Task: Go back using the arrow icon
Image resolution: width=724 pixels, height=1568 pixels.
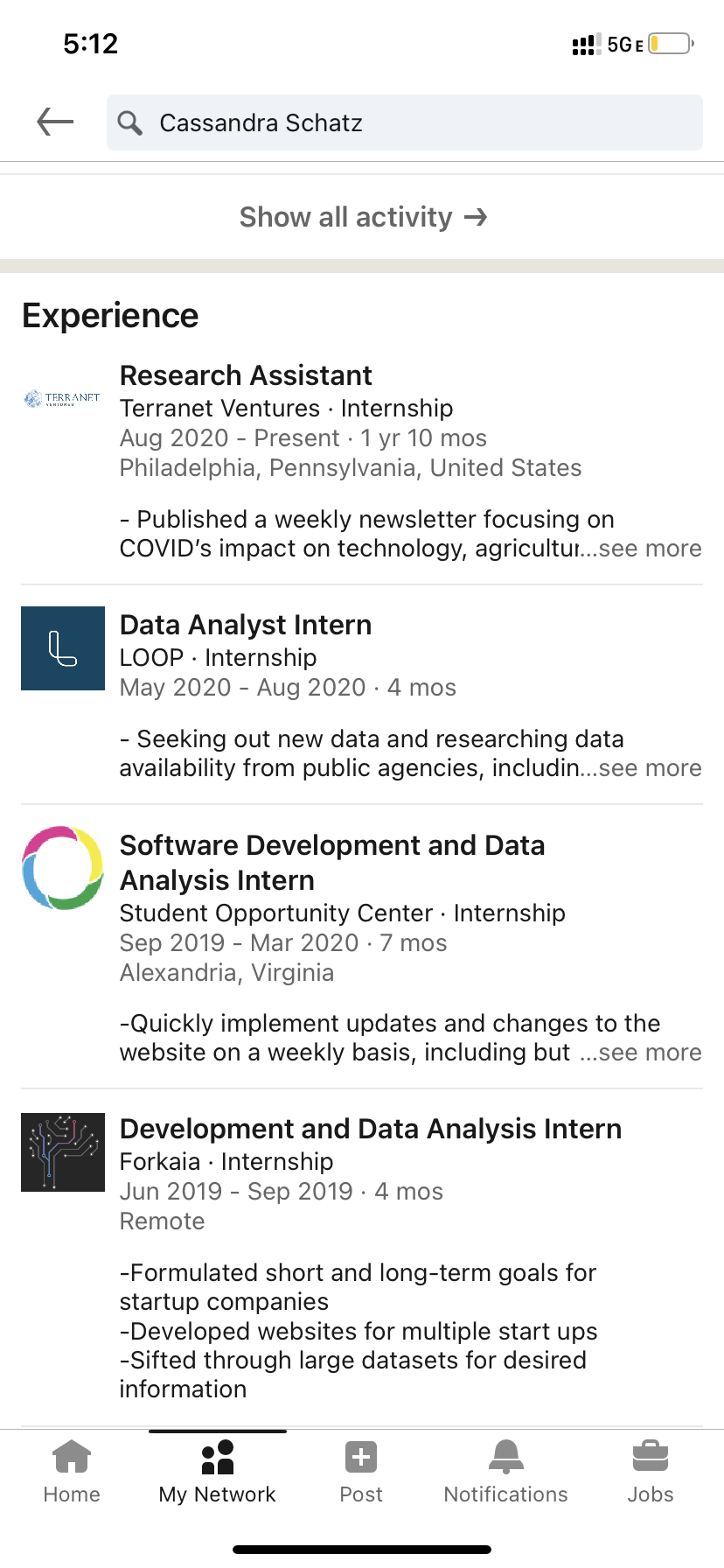Action: click(55, 122)
